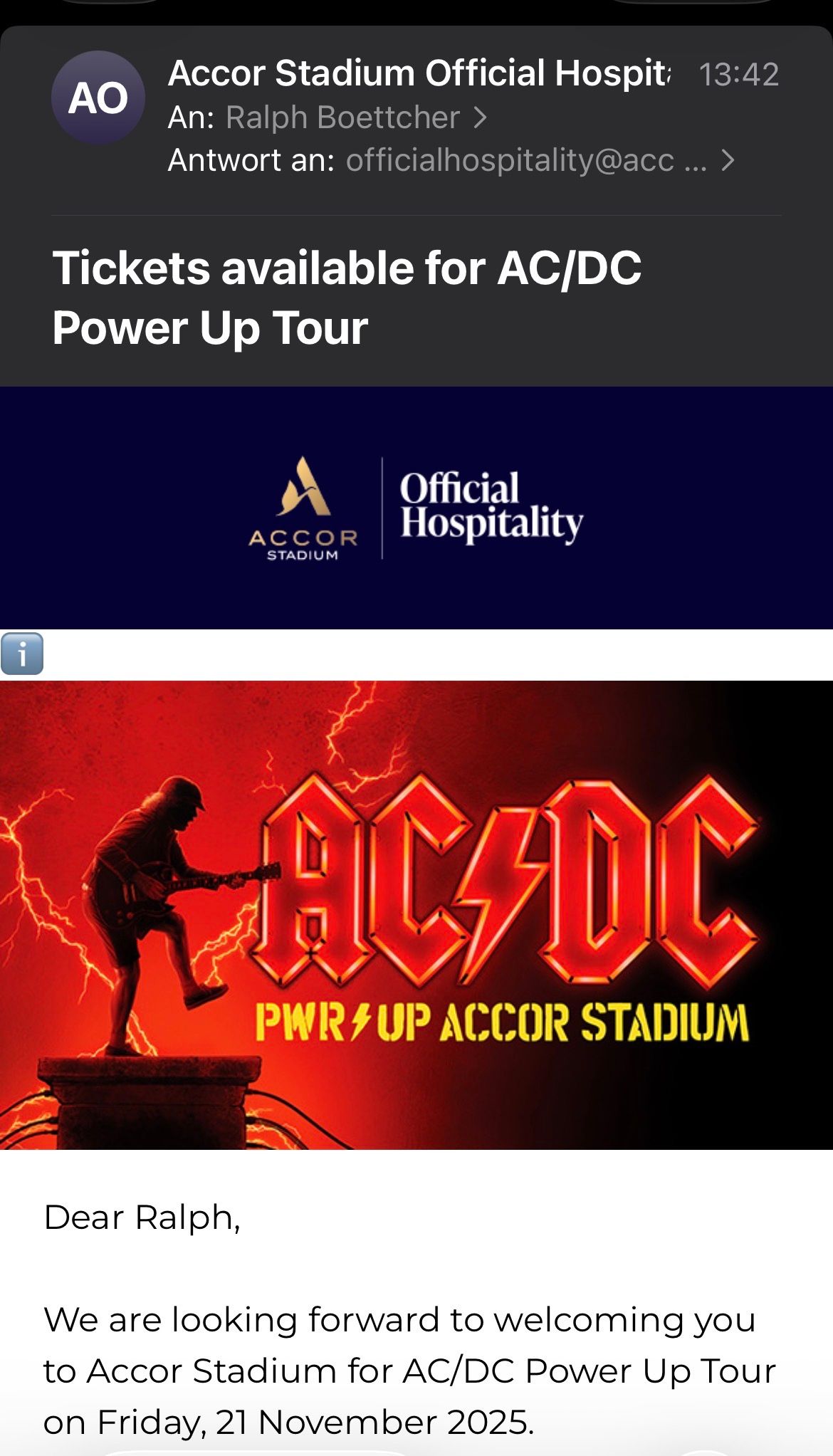
Task: Open the Accor Stadium sender name
Action: click(x=419, y=73)
